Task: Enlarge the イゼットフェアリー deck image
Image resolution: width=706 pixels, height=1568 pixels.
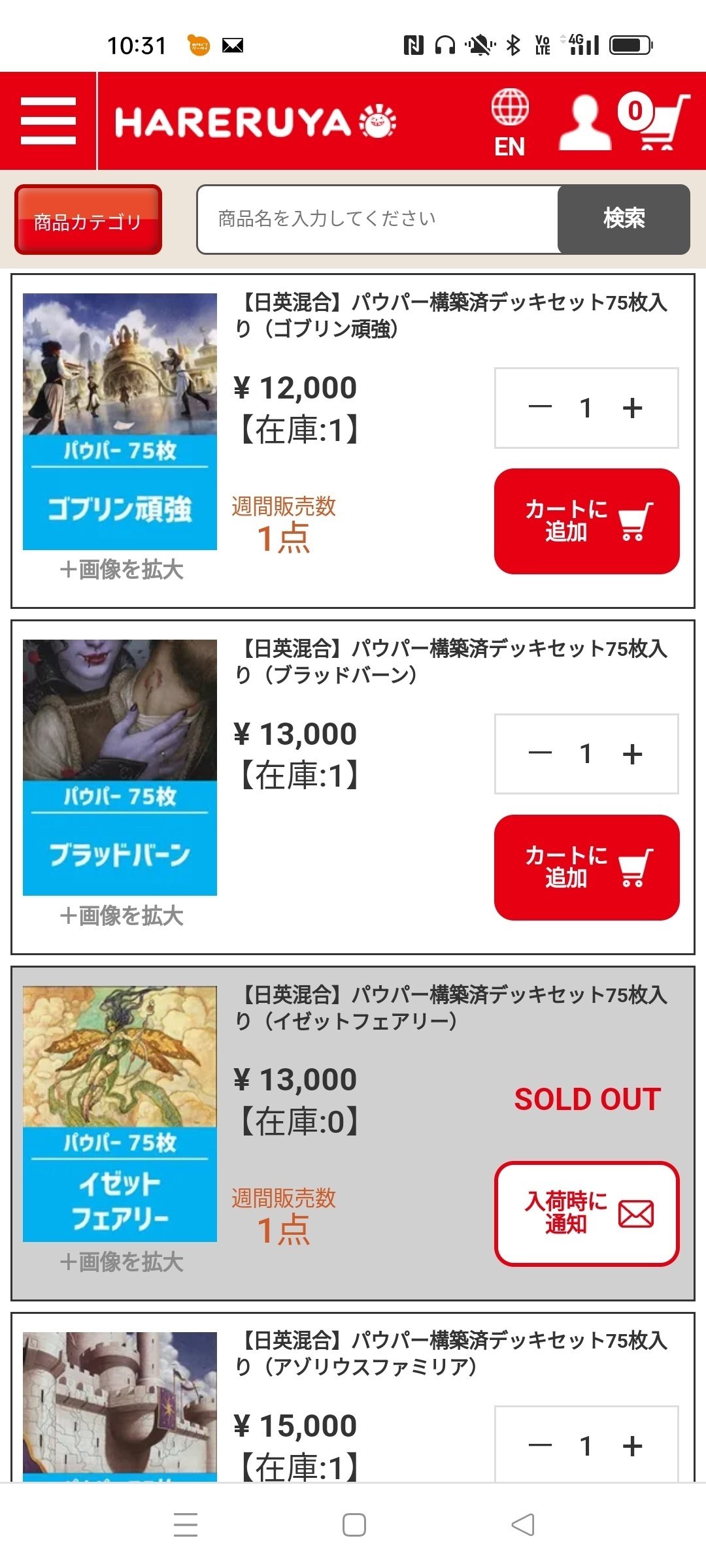Action: pyautogui.click(x=121, y=1262)
